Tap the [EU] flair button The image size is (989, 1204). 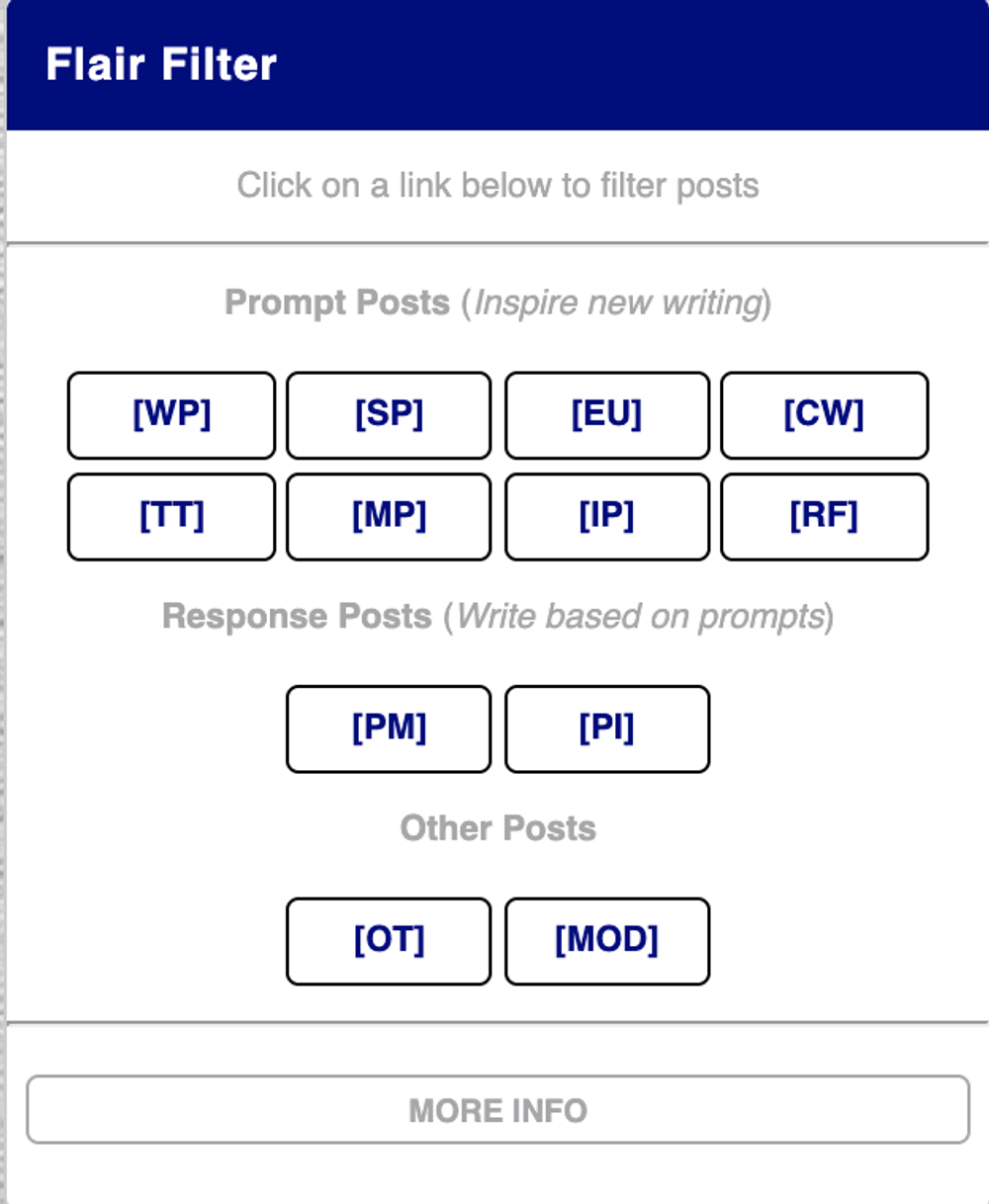607,415
